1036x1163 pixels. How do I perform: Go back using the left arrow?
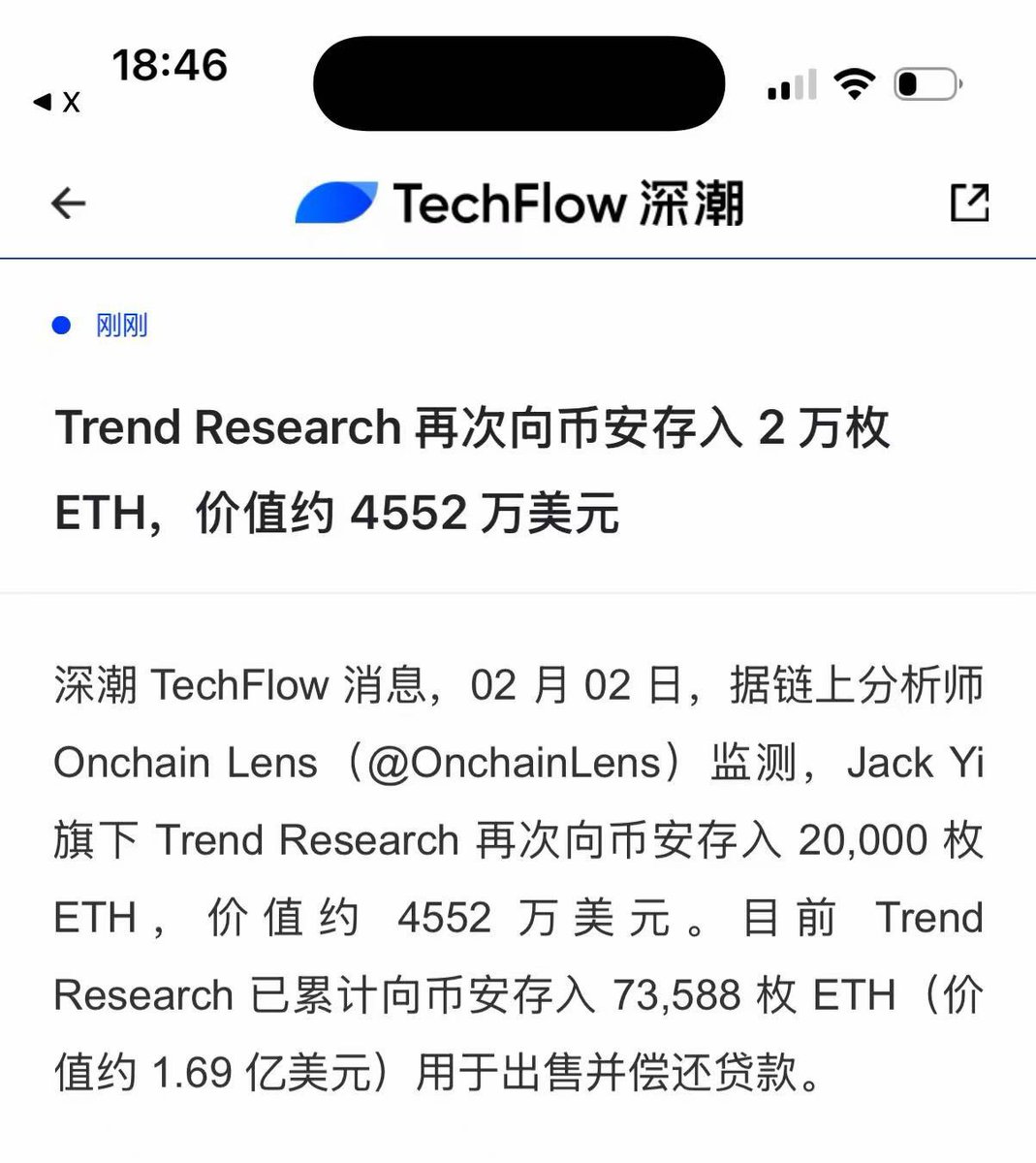coord(68,204)
